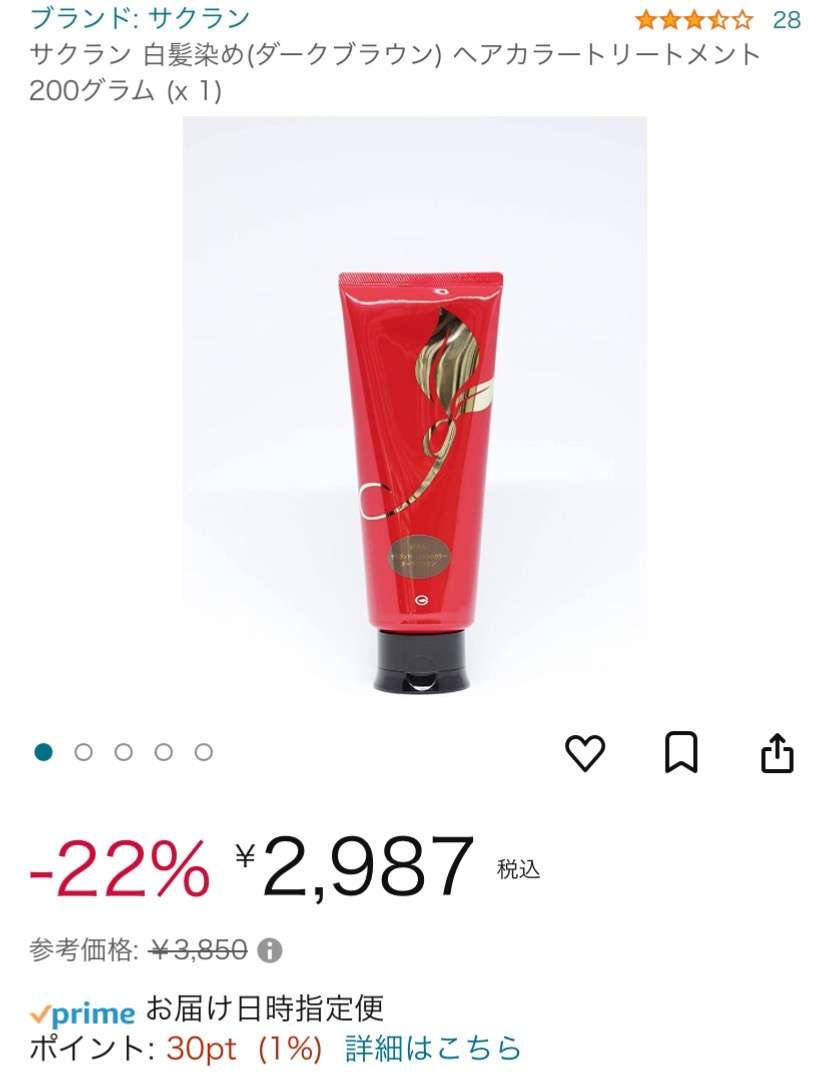Share this product listing
The image size is (828, 1077).
click(x=777, y=753)
